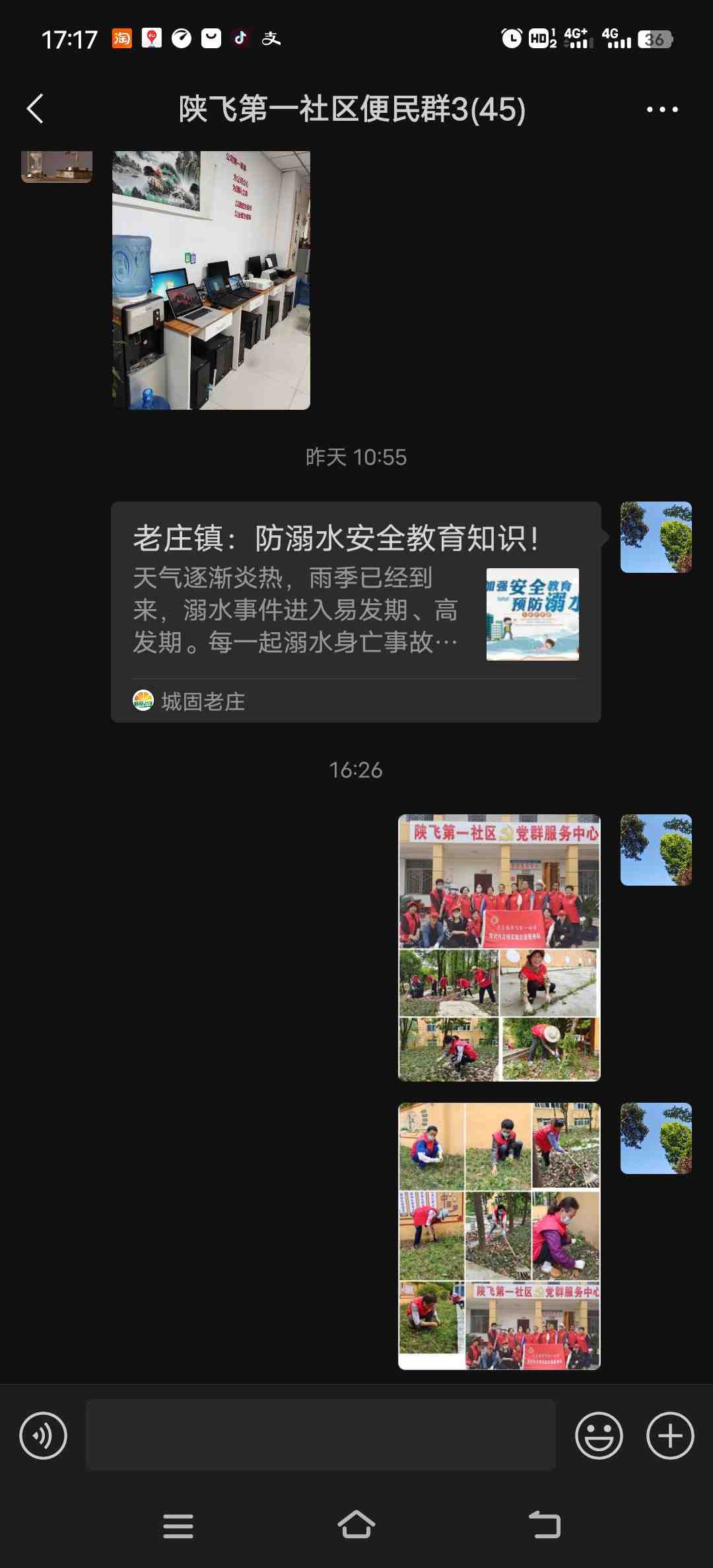Go back from the group chat
Screen dimensions: 713x1568
point(36,109)
